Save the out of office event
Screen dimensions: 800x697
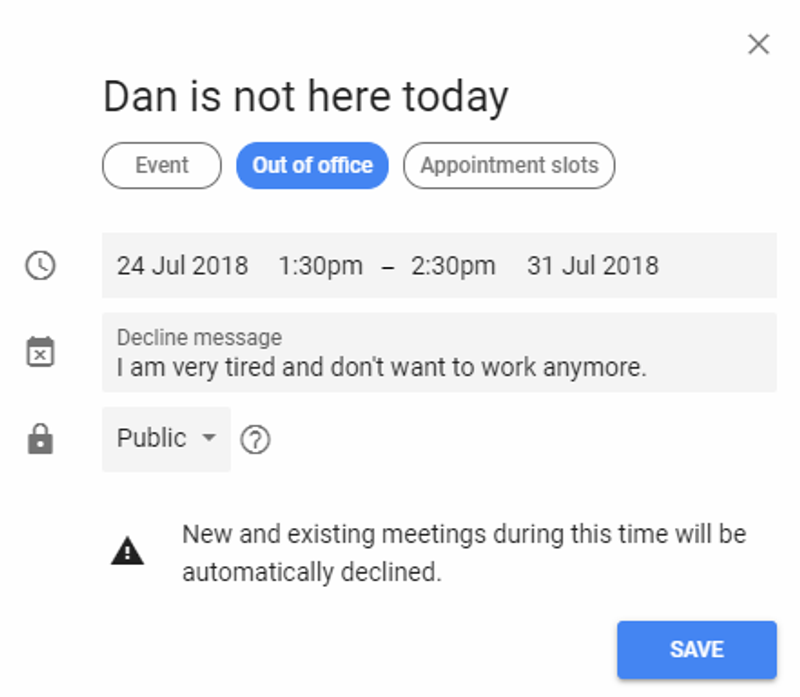pos(696,649)
